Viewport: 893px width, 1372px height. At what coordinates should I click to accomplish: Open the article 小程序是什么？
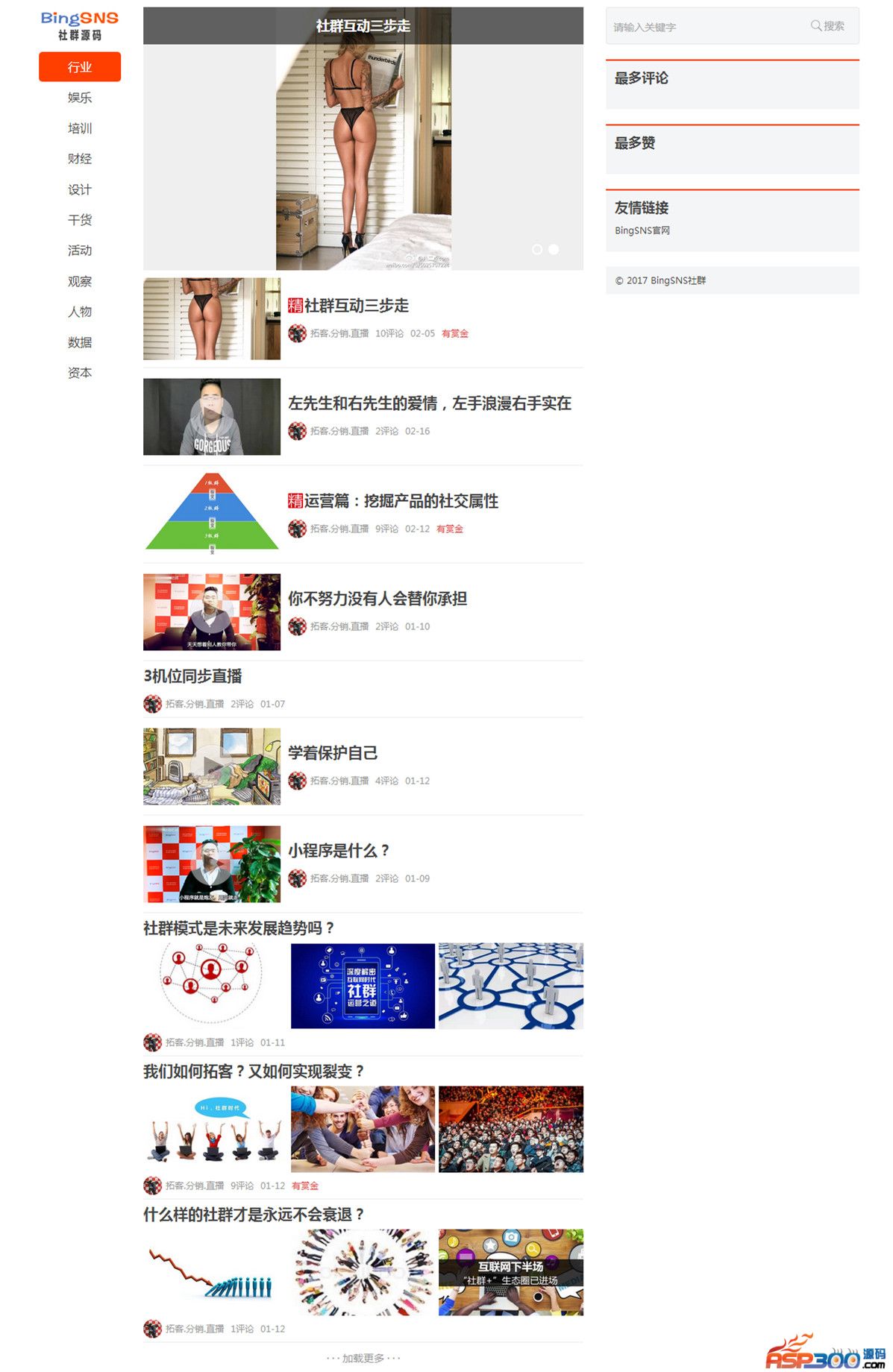[x=339, y=851]
